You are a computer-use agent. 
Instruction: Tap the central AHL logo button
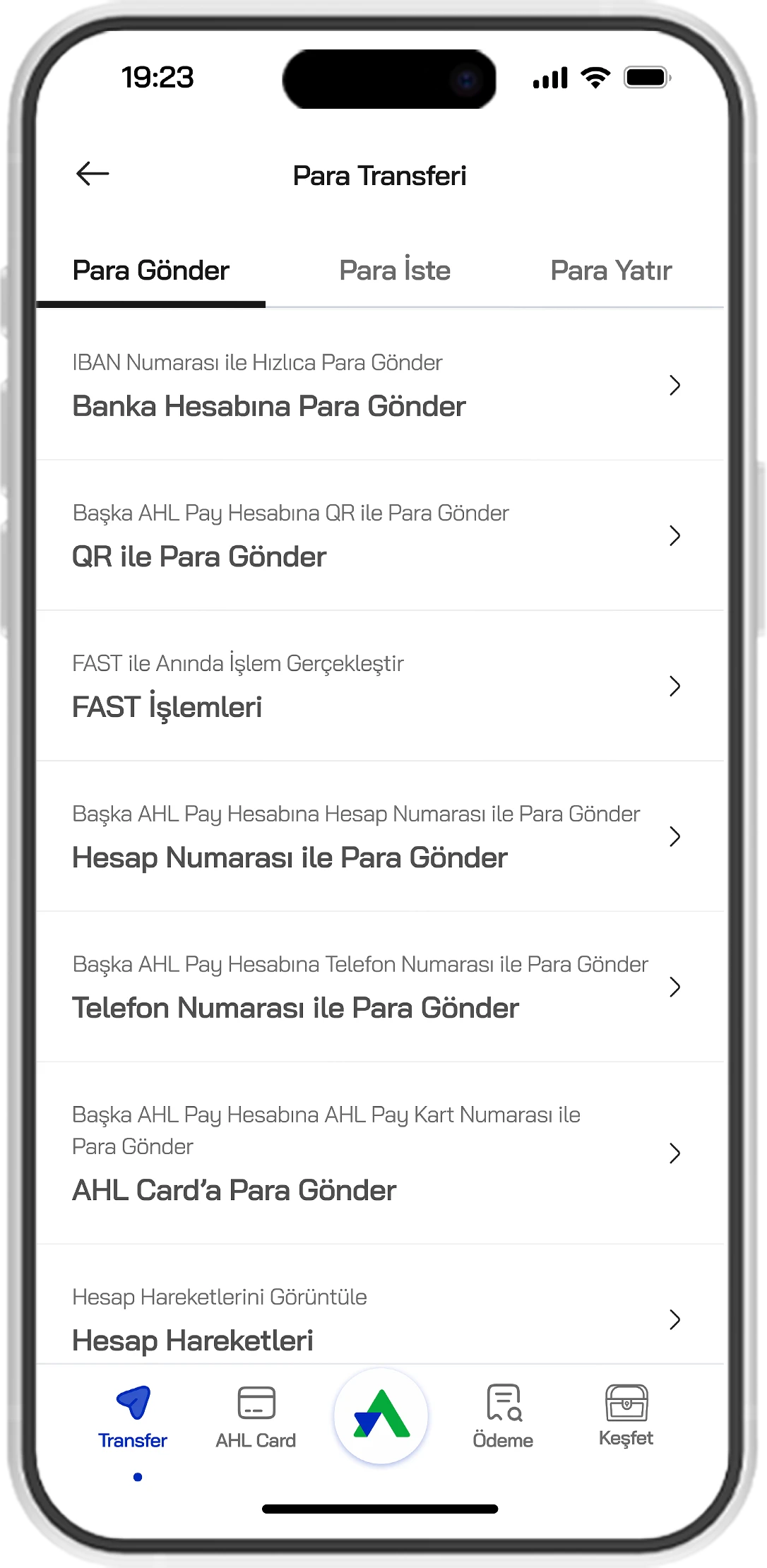coord(381,1415)
